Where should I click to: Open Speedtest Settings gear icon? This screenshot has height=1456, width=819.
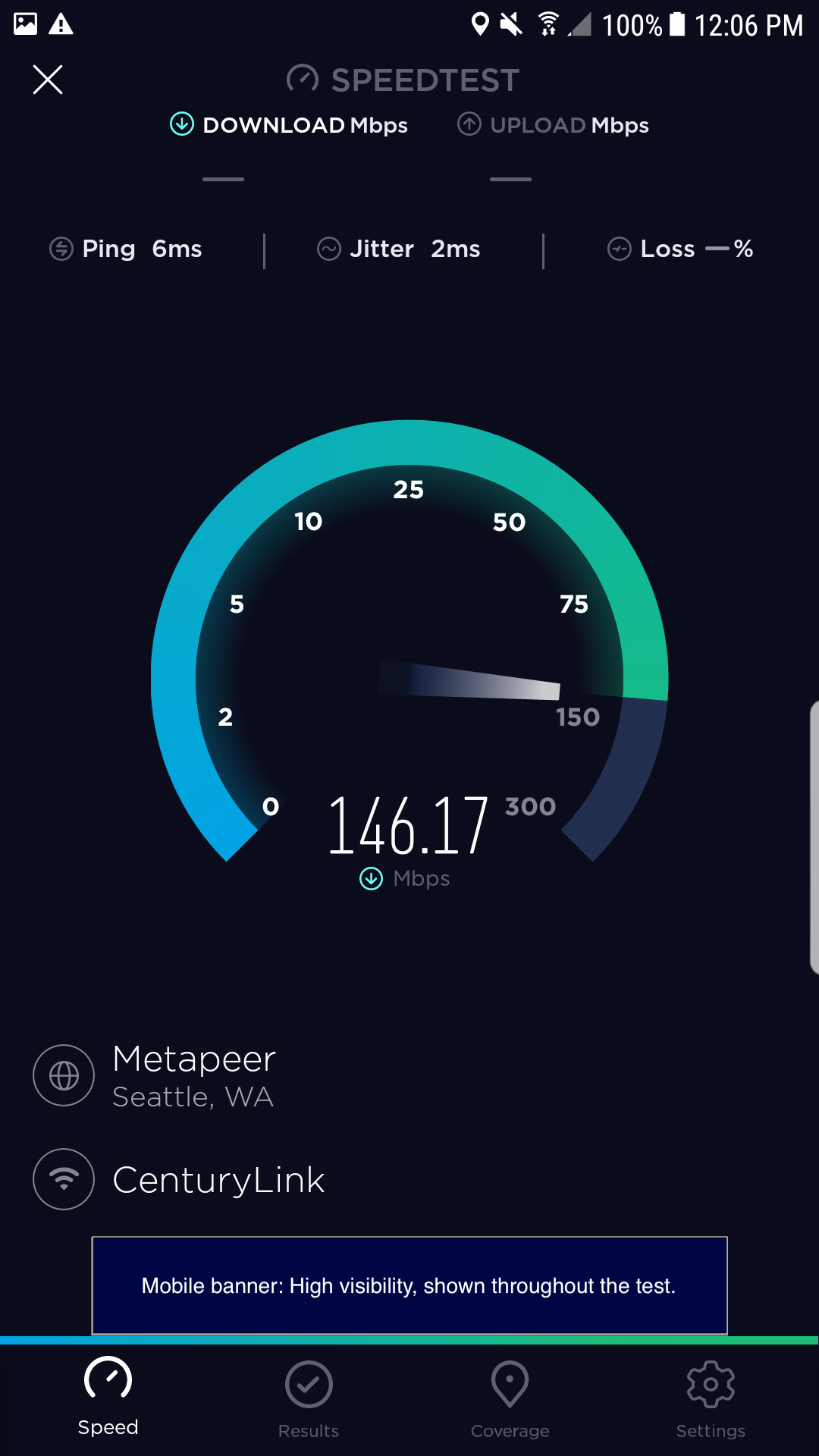pos(711,1385)
